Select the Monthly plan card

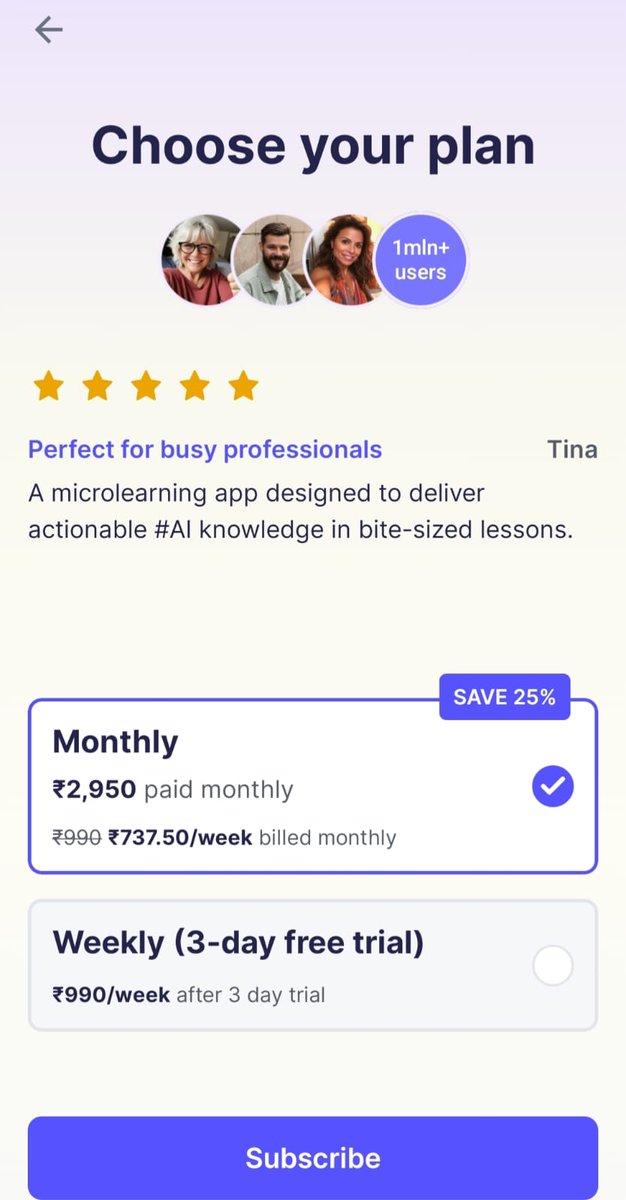[313, 786]
